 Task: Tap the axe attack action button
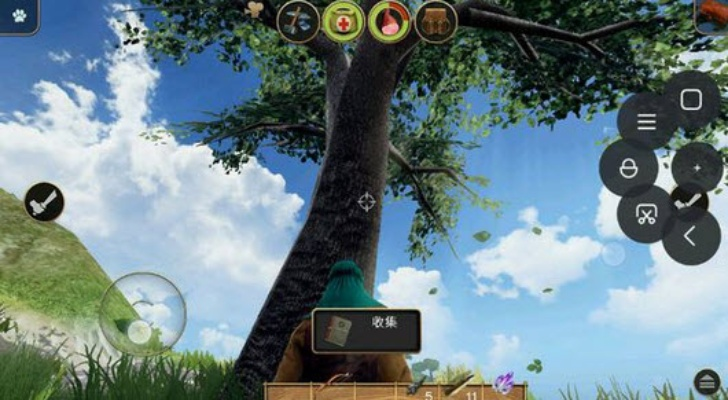point(689,201)
